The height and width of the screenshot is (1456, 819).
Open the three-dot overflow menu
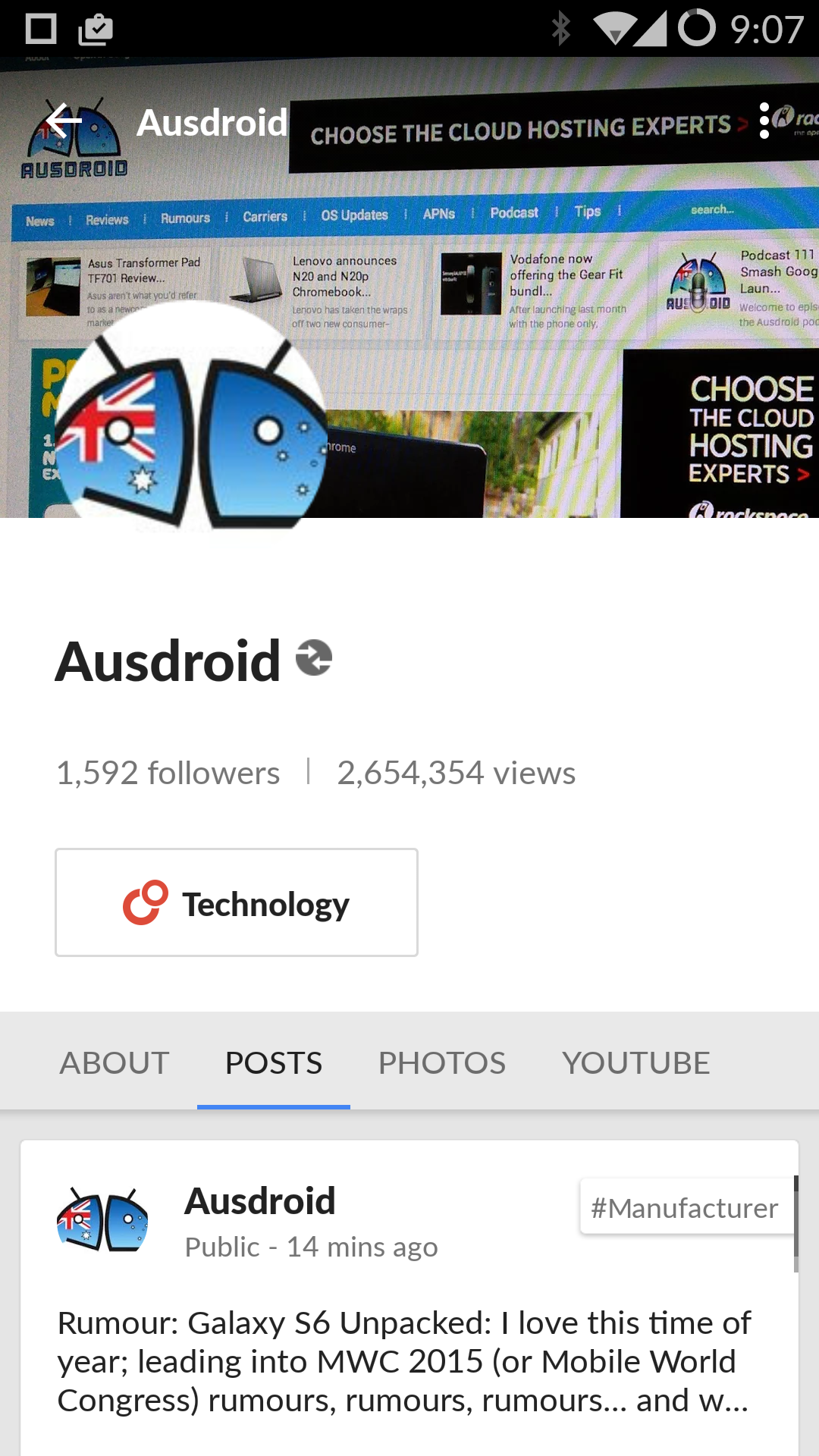point(764,121)
